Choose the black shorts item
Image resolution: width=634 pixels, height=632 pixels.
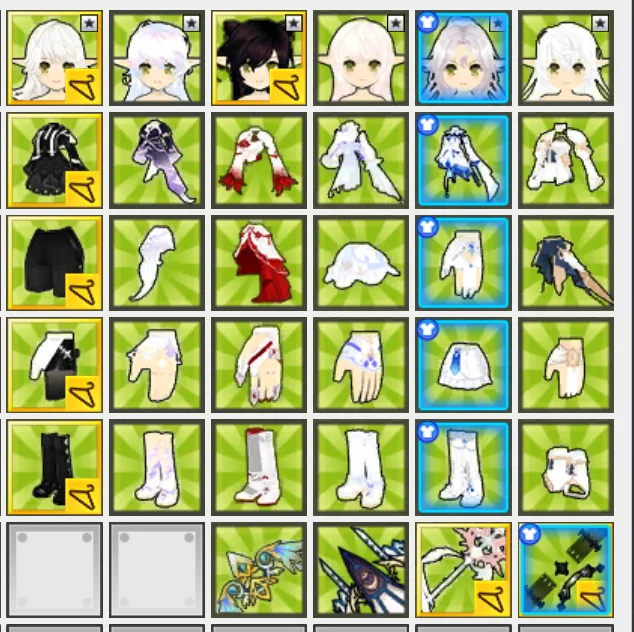tap(54, 262)
